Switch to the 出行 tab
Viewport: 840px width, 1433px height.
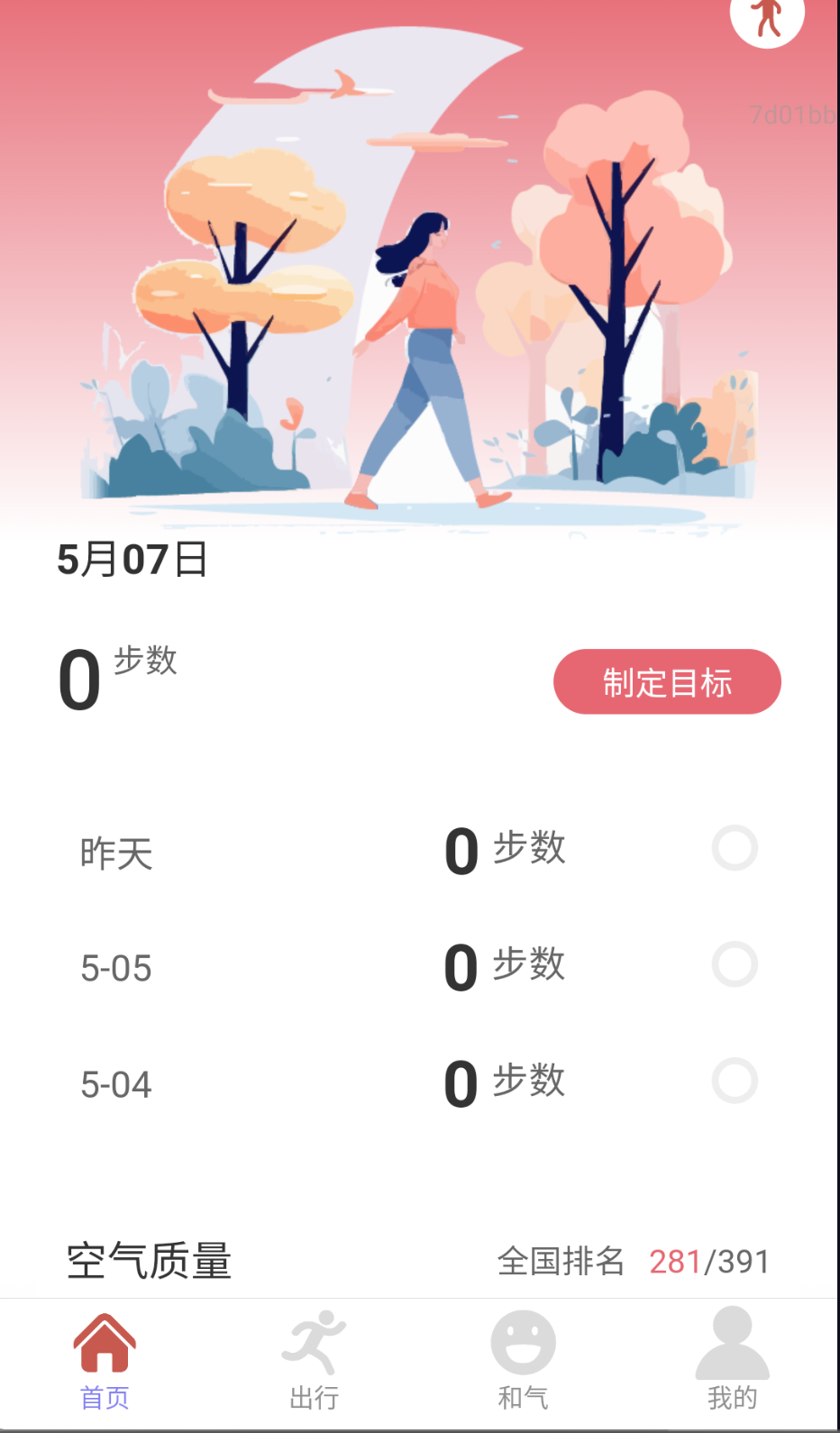pyautogui.click(x=314, y=1362)
